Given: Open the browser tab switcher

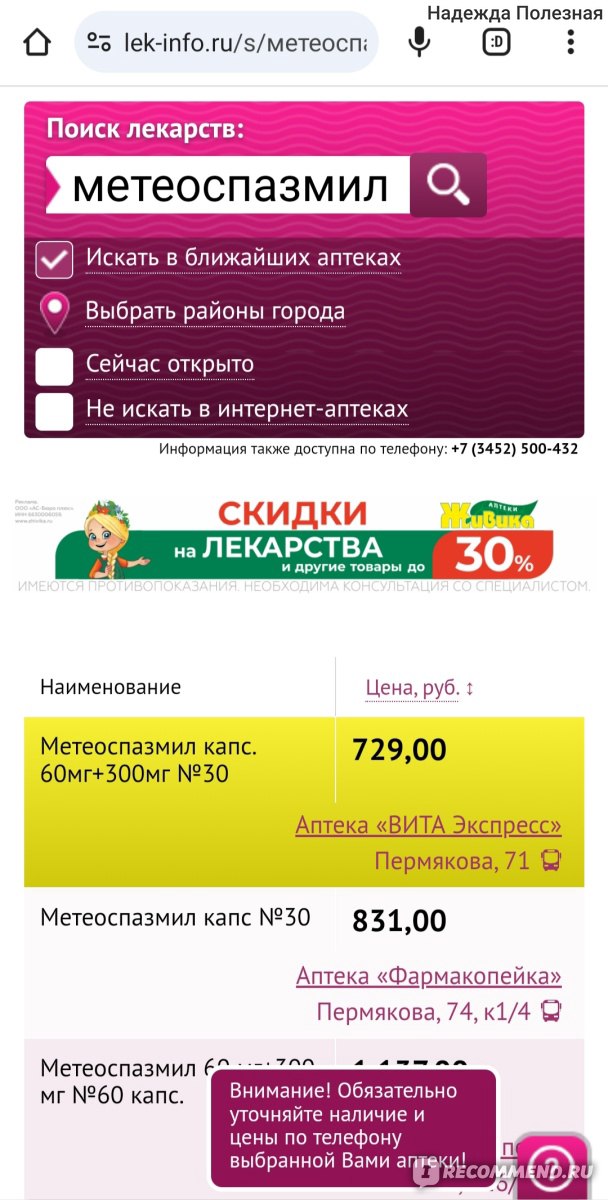Looking at the screenshot, I should coord(496,43).
